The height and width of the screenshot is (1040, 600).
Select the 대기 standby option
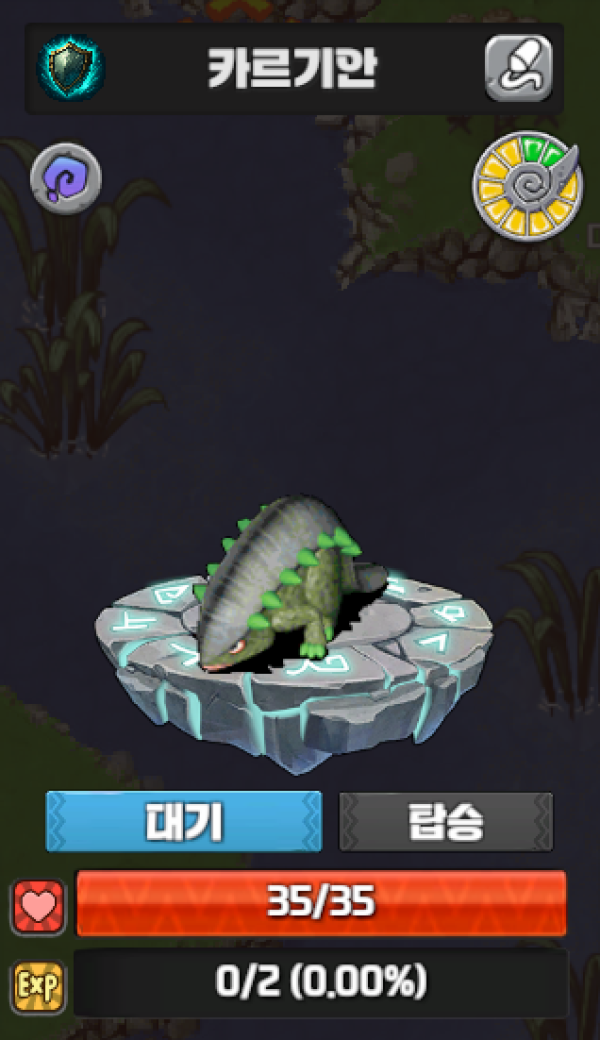tap(184, 821)
